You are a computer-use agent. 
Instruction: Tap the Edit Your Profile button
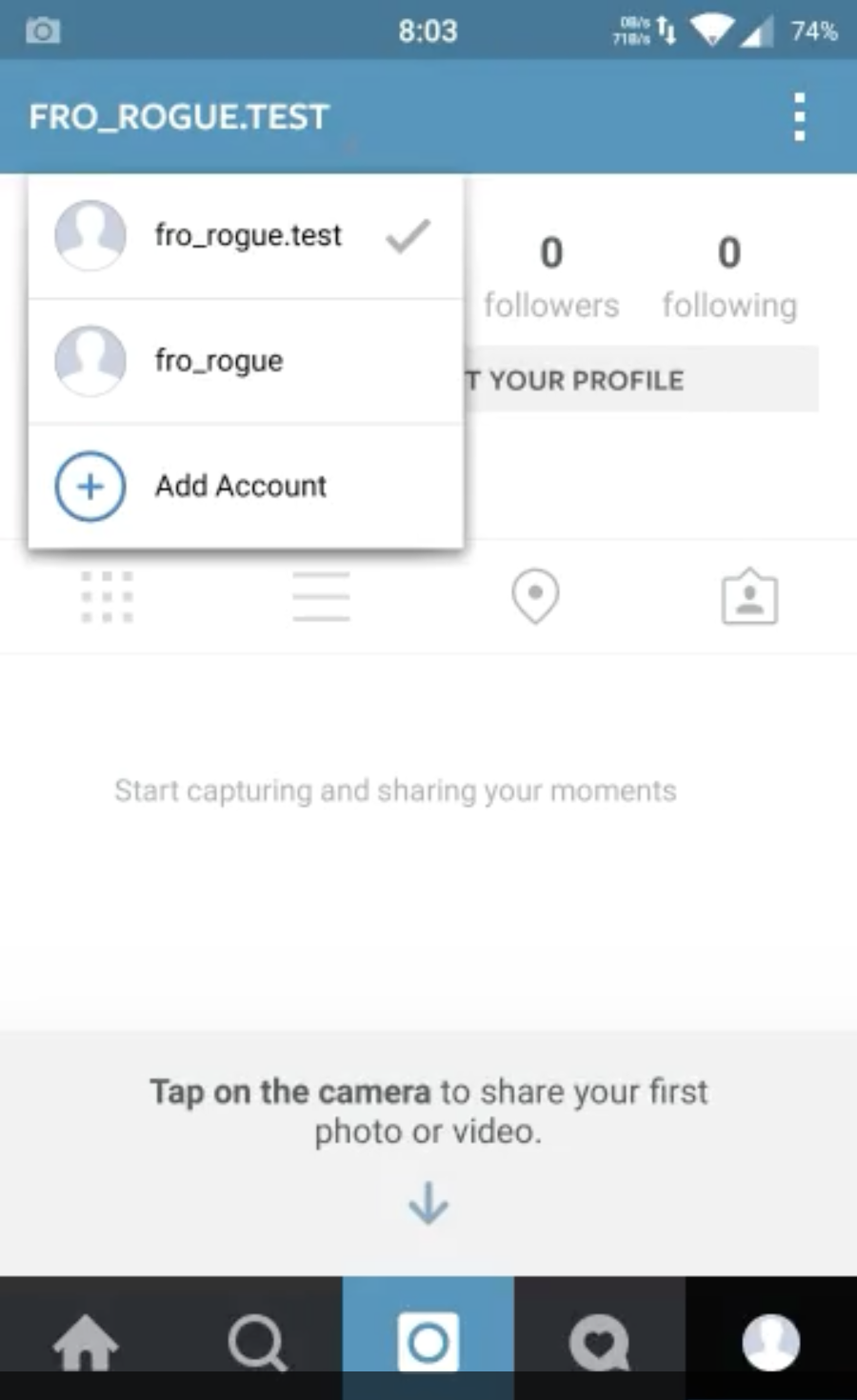point(641,380)
